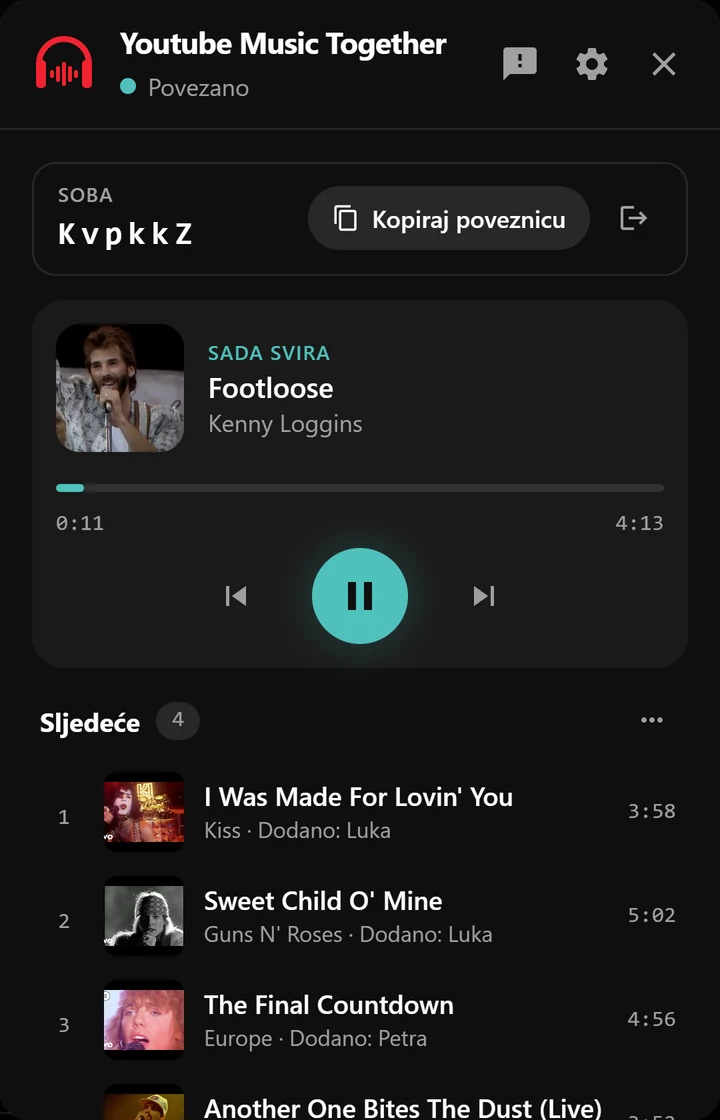Open the feedback report icon
720x1120 pixels.
click(x=519, y=64)
